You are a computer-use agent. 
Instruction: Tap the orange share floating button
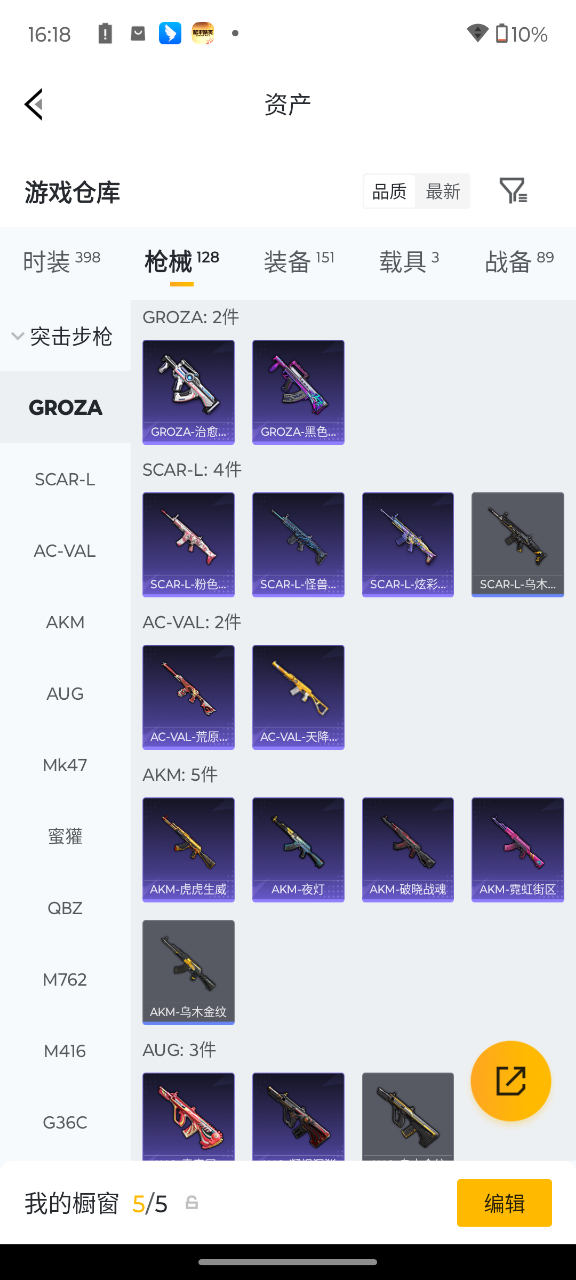point(511,1081)
